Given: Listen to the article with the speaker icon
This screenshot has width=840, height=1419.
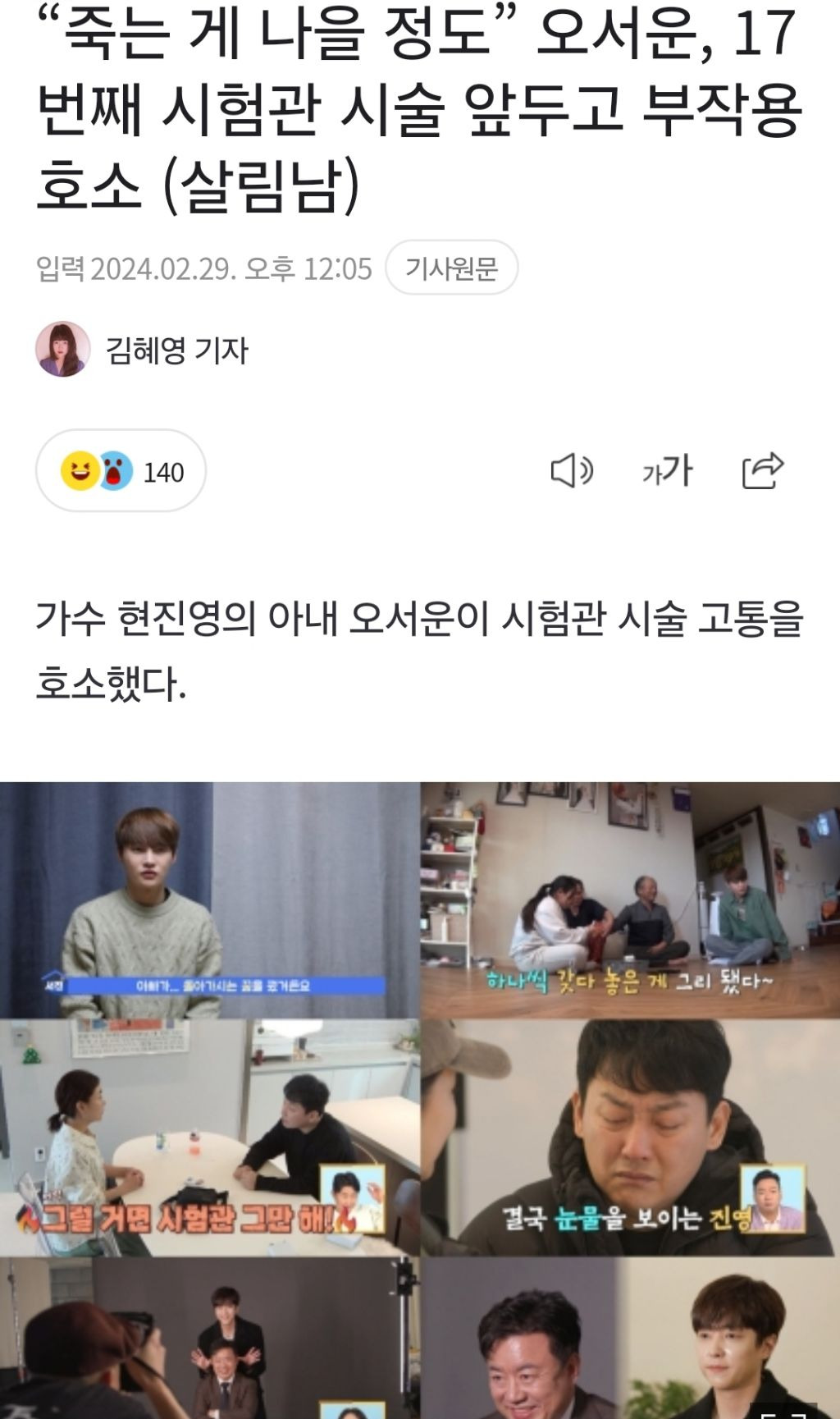Looking at the screenshot, I should point(571,471).
